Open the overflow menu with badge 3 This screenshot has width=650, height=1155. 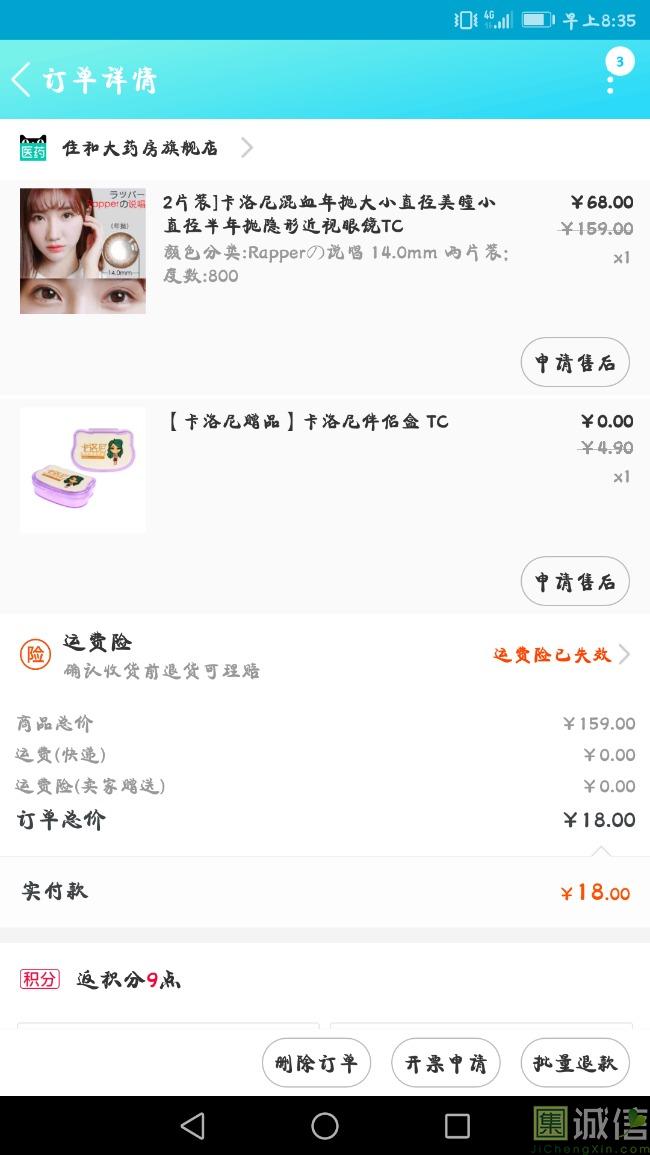click(x=612, y=75)
